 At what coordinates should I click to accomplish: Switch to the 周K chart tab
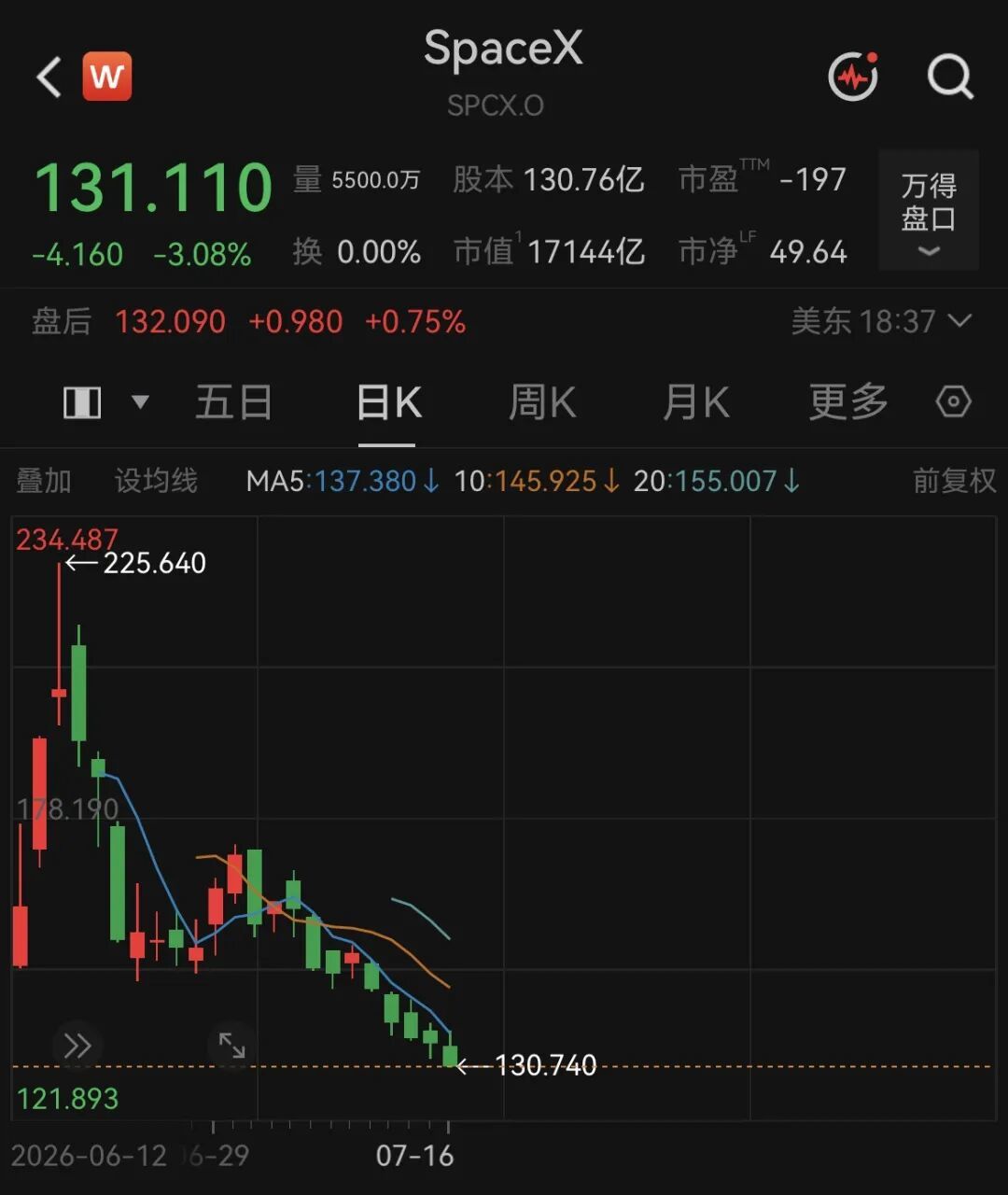542,403
